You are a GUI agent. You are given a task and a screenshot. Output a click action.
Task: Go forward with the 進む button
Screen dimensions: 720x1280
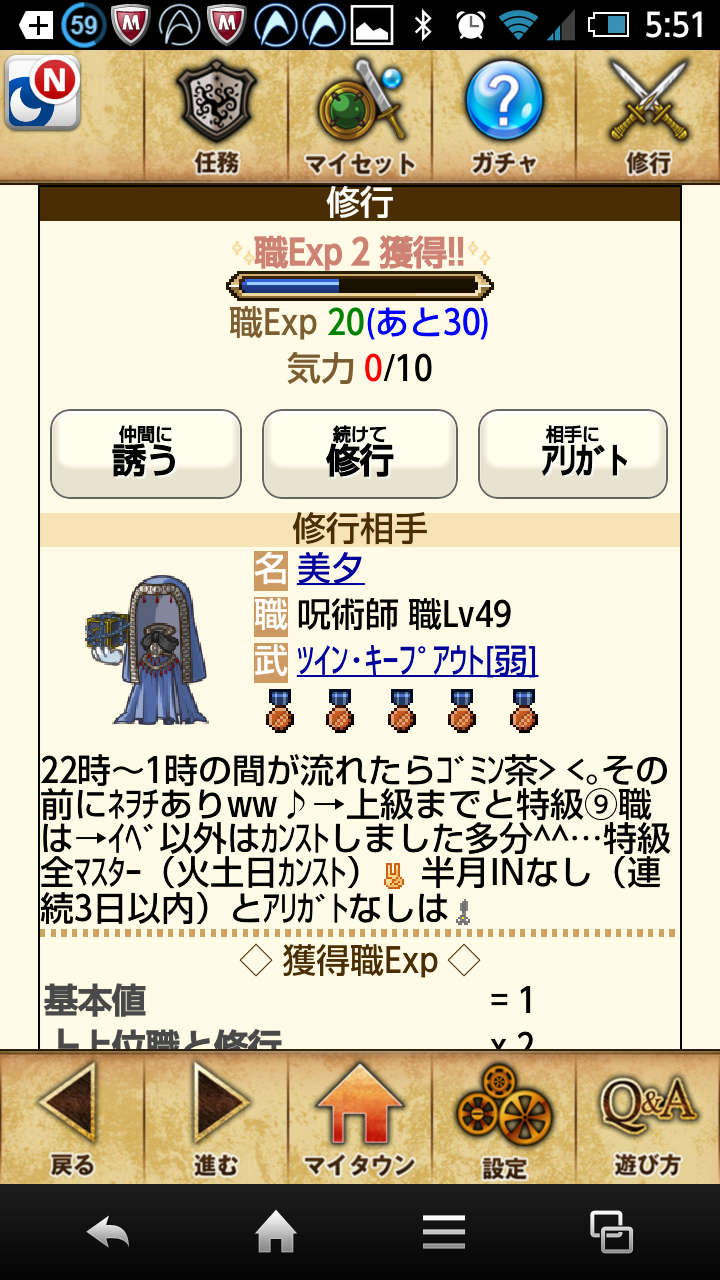pos(216,1118)
